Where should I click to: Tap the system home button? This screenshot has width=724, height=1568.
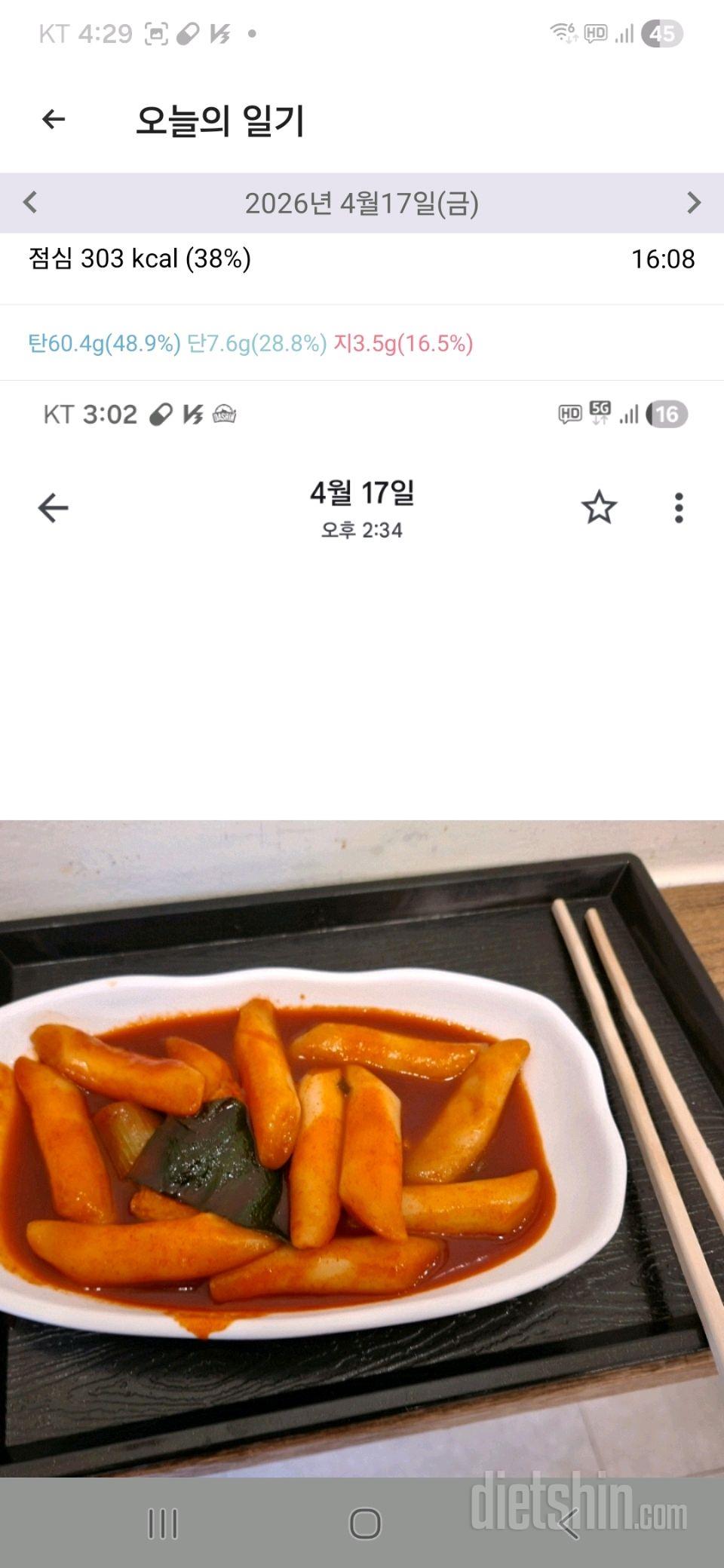(x=365, y=1523)
